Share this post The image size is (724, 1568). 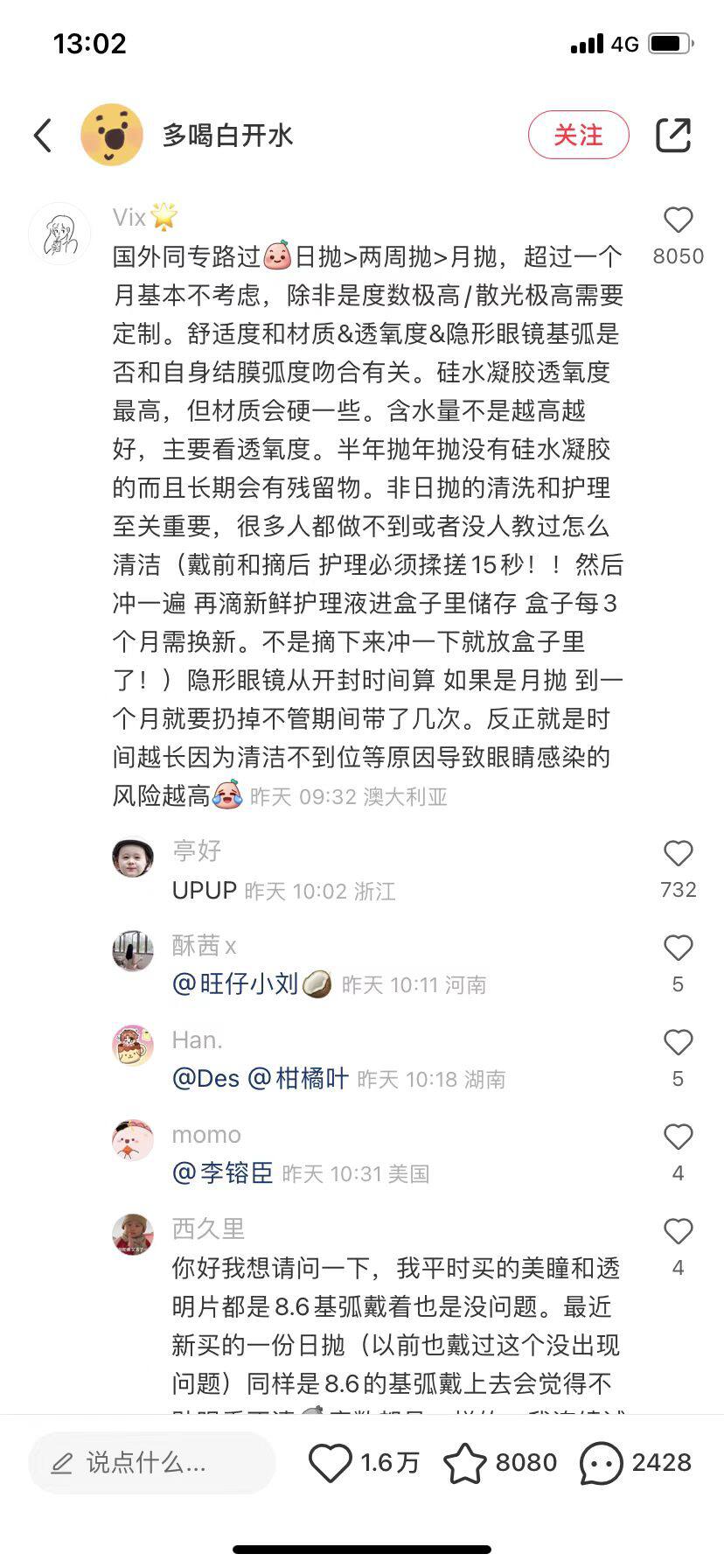click(x=672, y=136)
